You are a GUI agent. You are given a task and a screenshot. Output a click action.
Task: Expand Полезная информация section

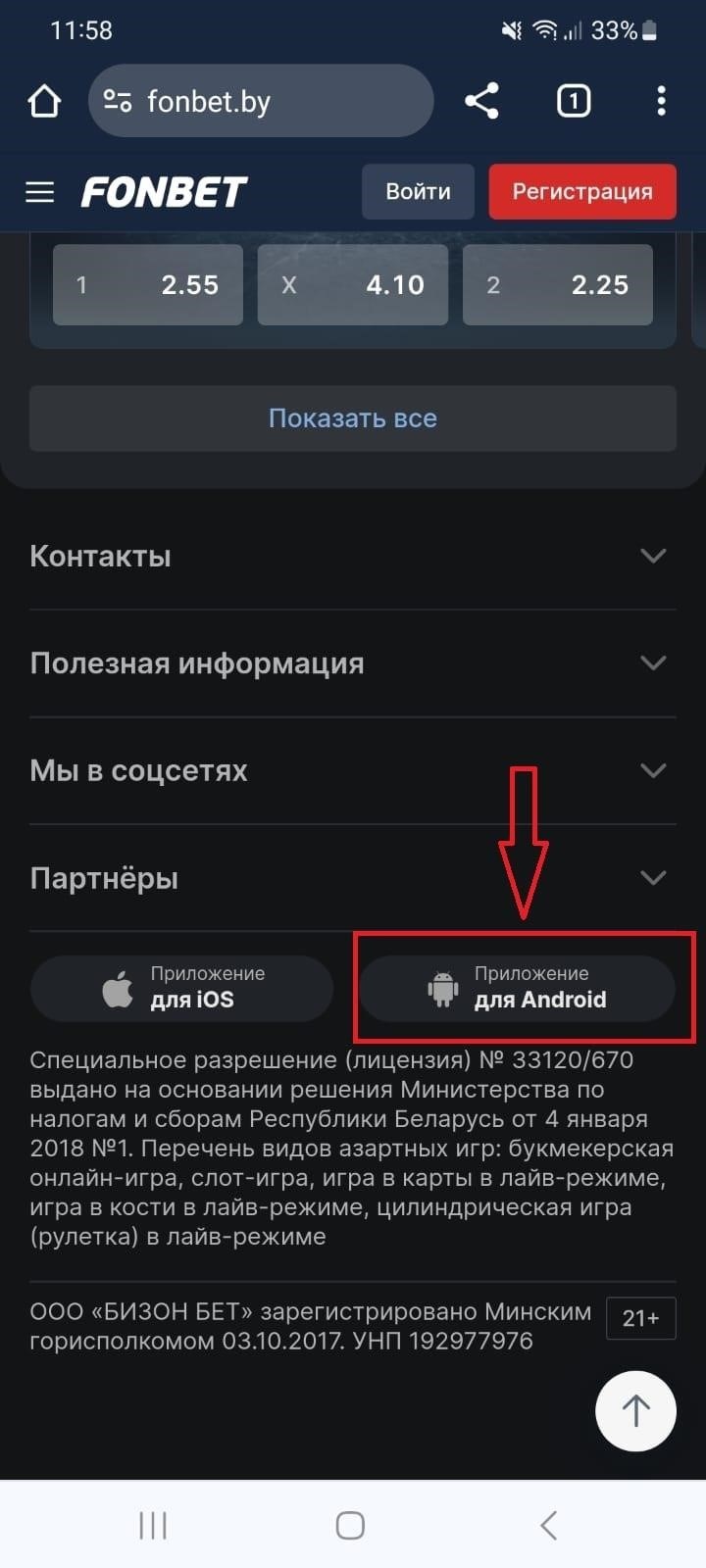coord(353,663)
